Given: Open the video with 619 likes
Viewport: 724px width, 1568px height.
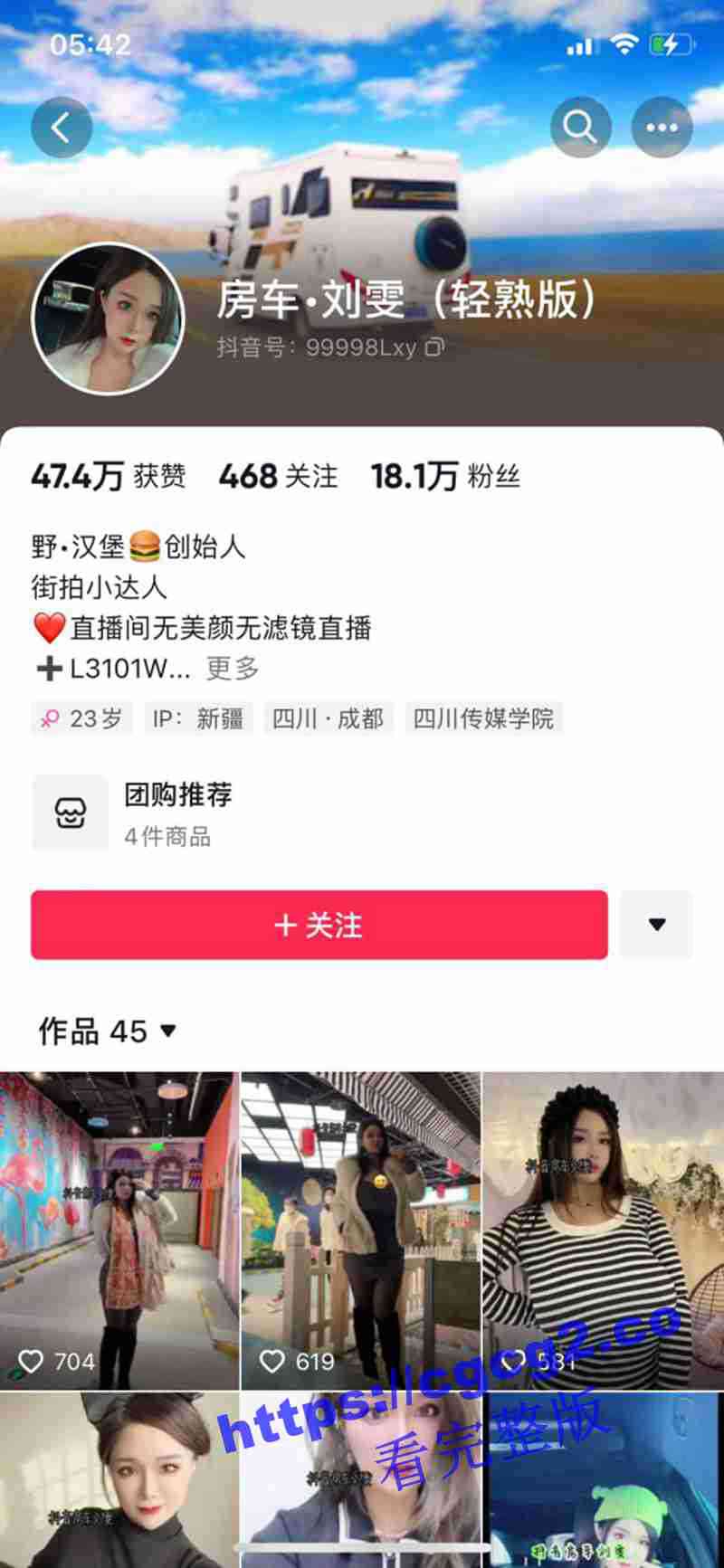Looking at the screenshot, I should (360, 1231).
